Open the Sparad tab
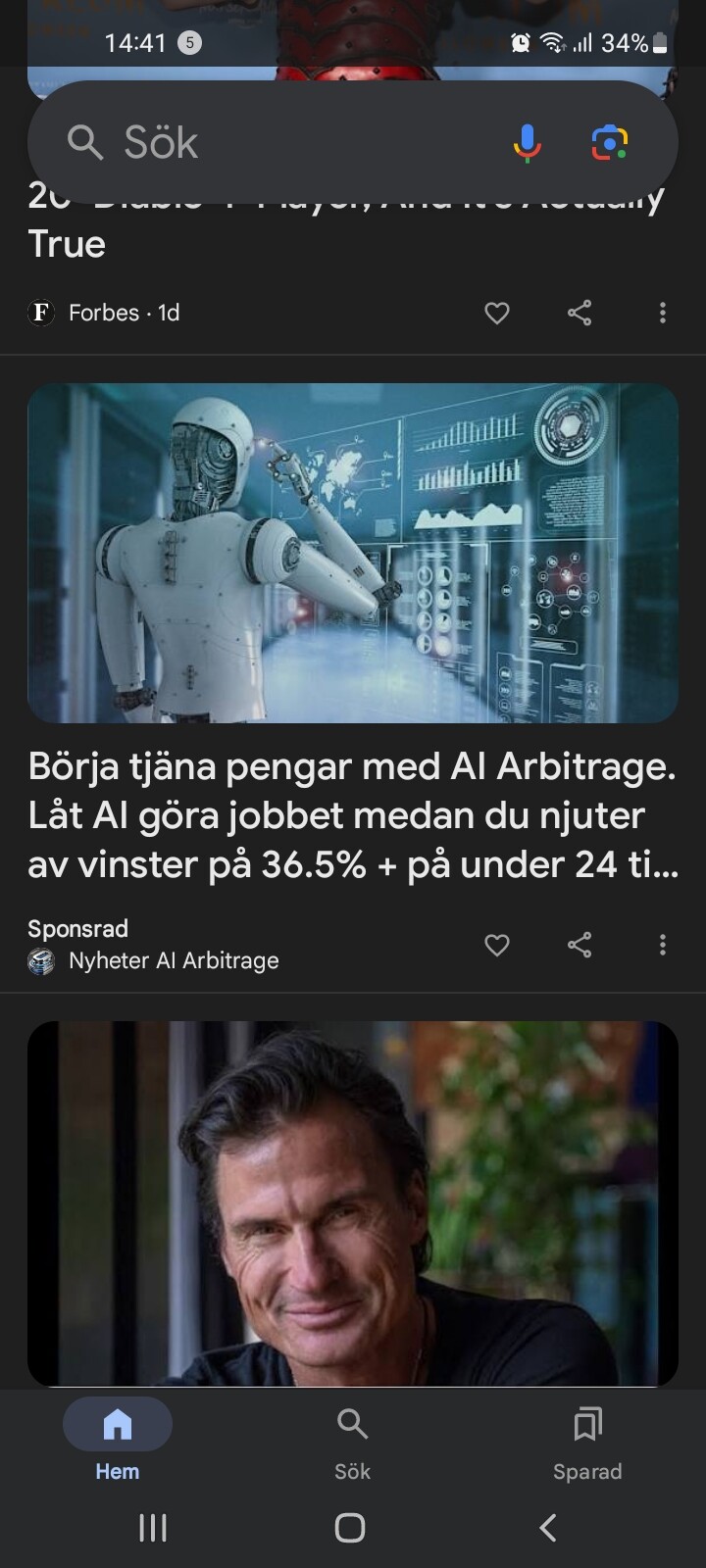 587,1439
